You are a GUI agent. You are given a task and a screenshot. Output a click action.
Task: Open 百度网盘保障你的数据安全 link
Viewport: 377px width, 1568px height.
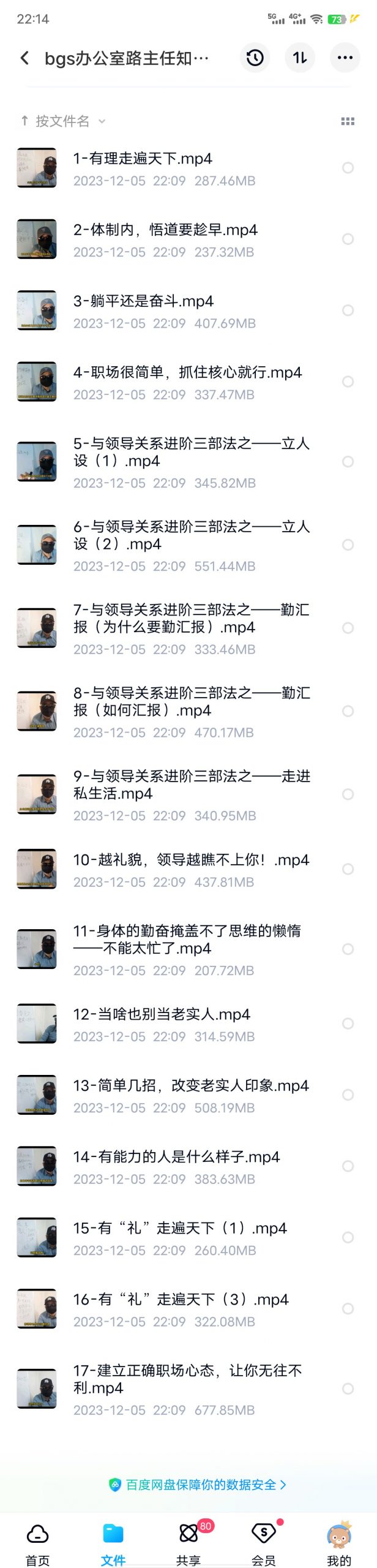pos(197,1485)
